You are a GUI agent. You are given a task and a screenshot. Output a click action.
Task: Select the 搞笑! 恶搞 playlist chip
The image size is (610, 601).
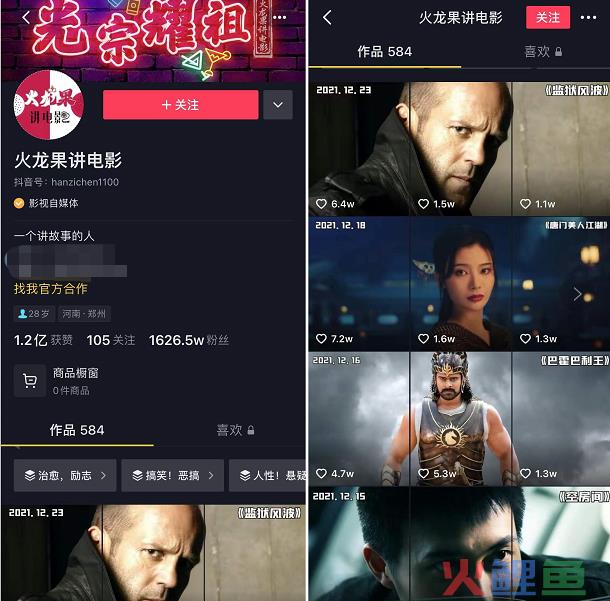172,476
